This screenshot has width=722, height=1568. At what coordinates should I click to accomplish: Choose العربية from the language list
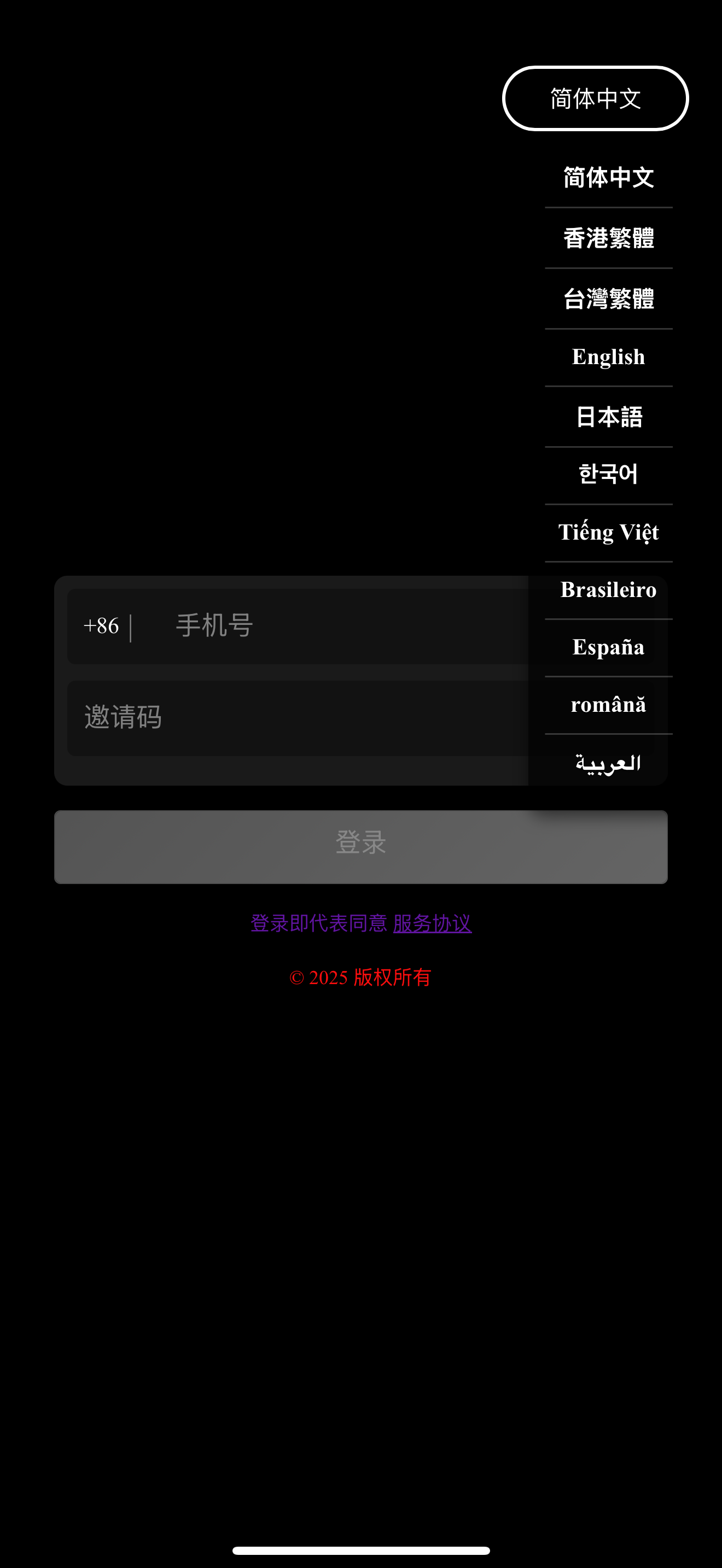tap(608, 763)
